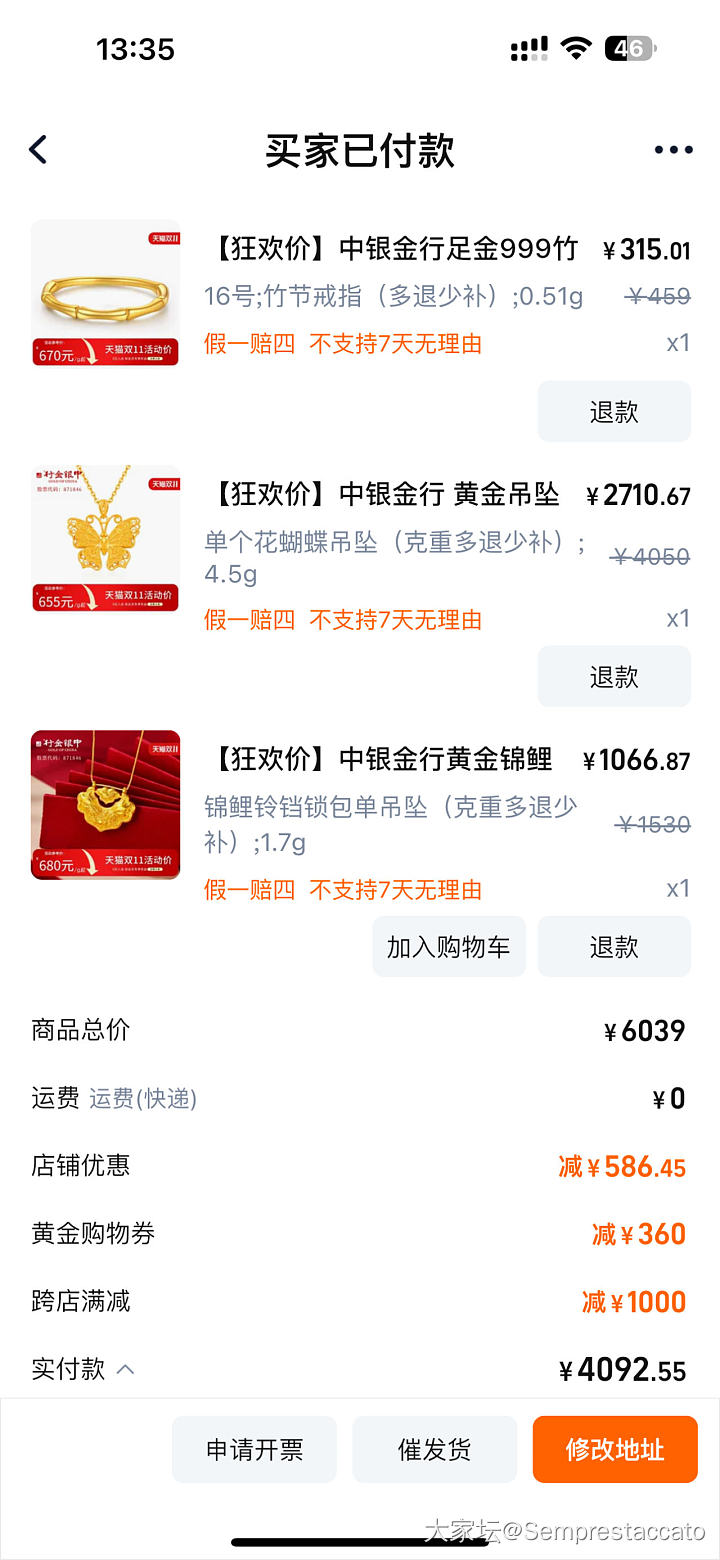
Task: Tap the orange 修改地址 button
Action: 614,1449
